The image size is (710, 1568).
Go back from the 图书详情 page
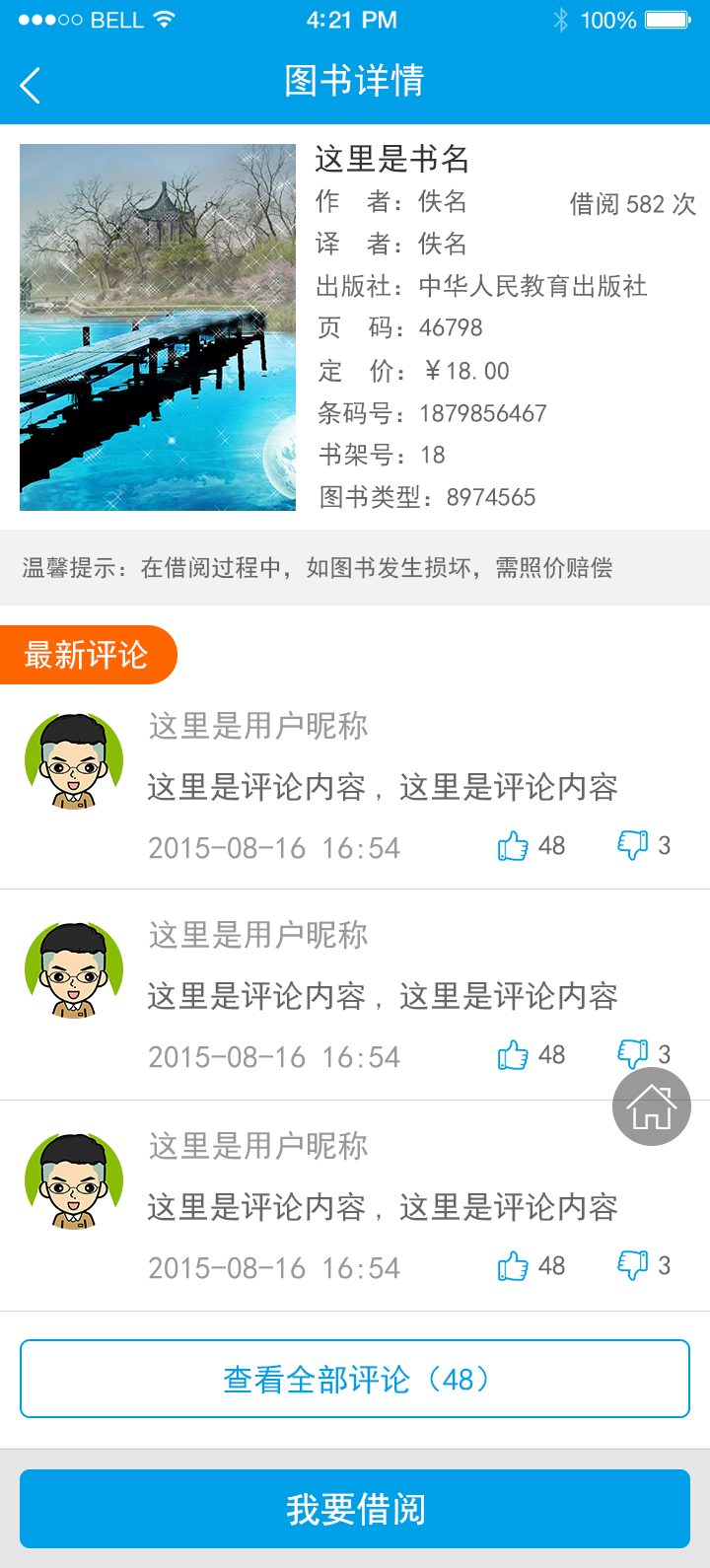[31, 85]
